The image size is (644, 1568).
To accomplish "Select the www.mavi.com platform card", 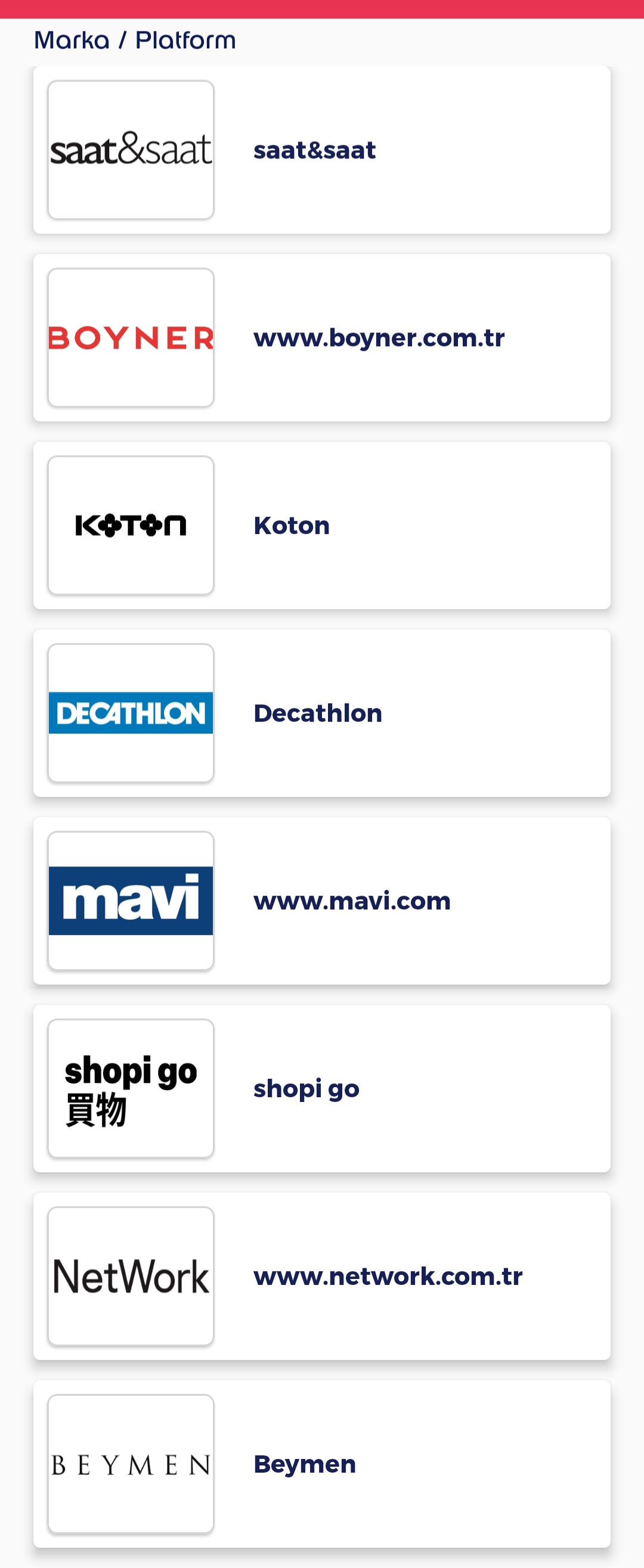I will pos(321,901).
